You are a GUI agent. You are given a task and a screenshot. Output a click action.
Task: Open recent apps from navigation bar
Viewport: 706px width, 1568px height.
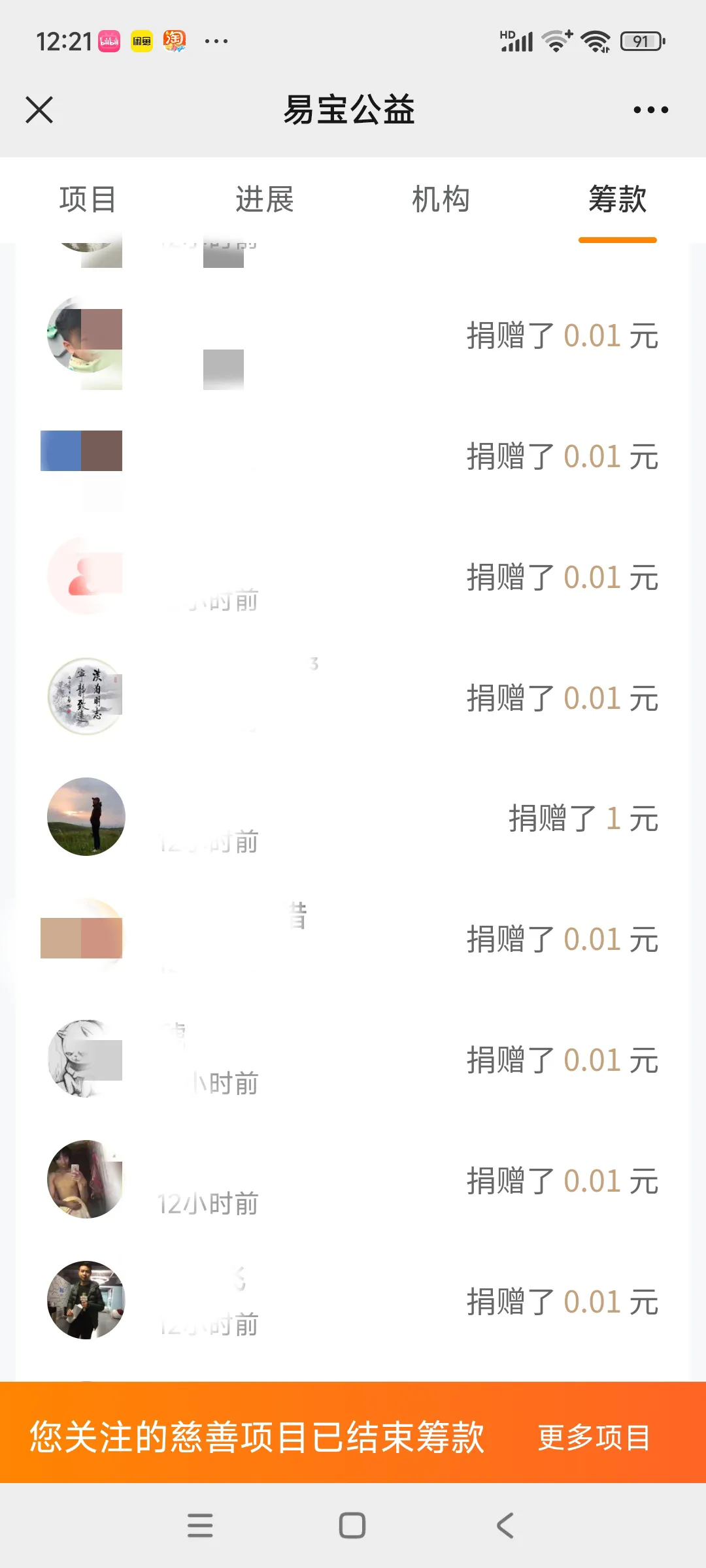200,1526
